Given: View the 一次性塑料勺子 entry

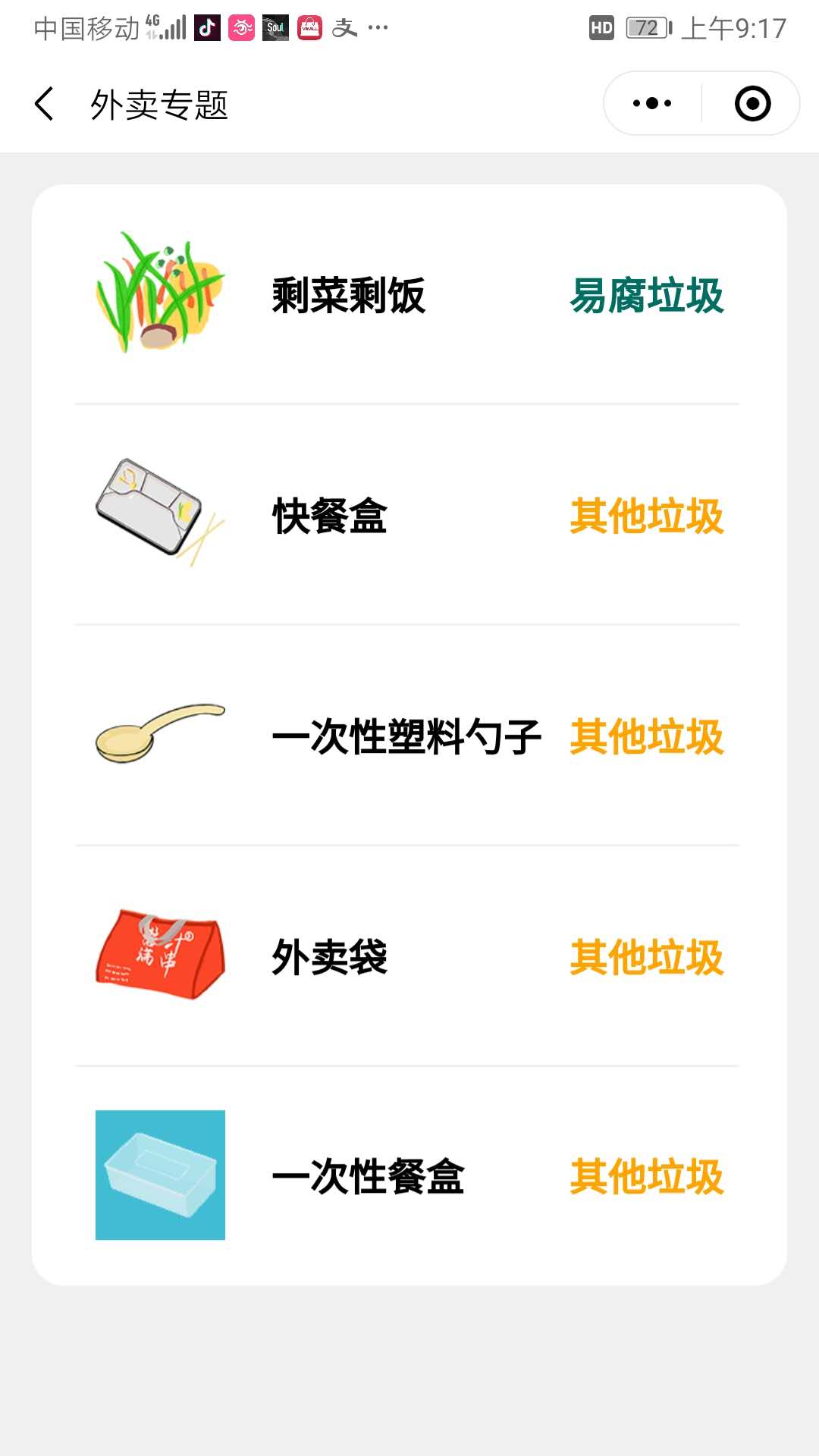Looking at the screenshot, I should tap(408, 736).
